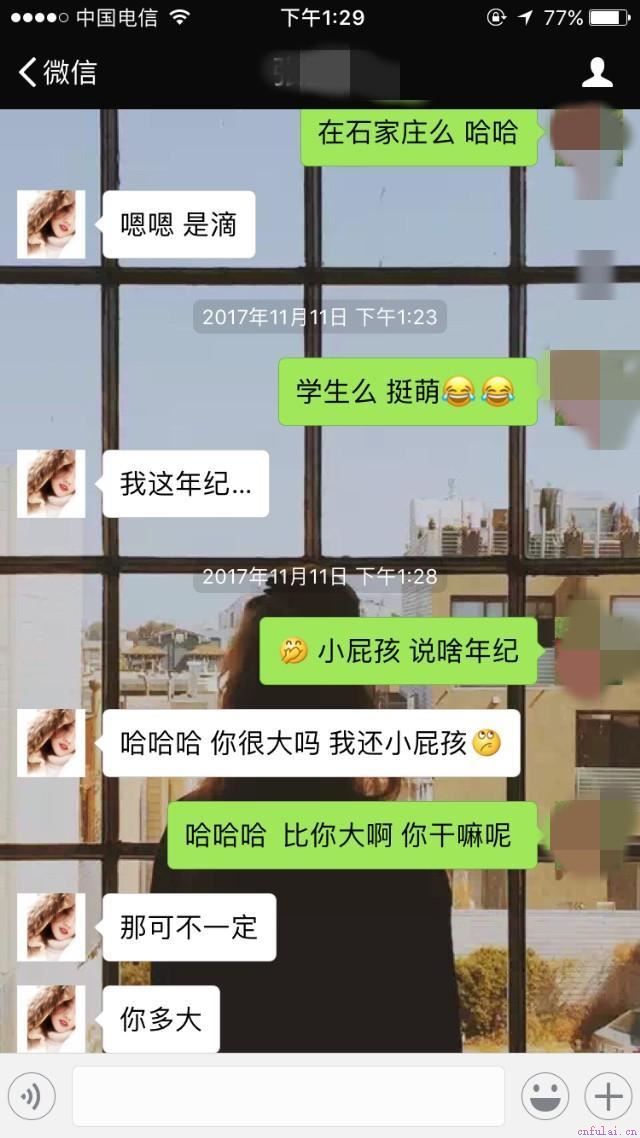Tap the avatar beside 你多大
Screen dimensions: 640x1138
[x=51, y=1018]
